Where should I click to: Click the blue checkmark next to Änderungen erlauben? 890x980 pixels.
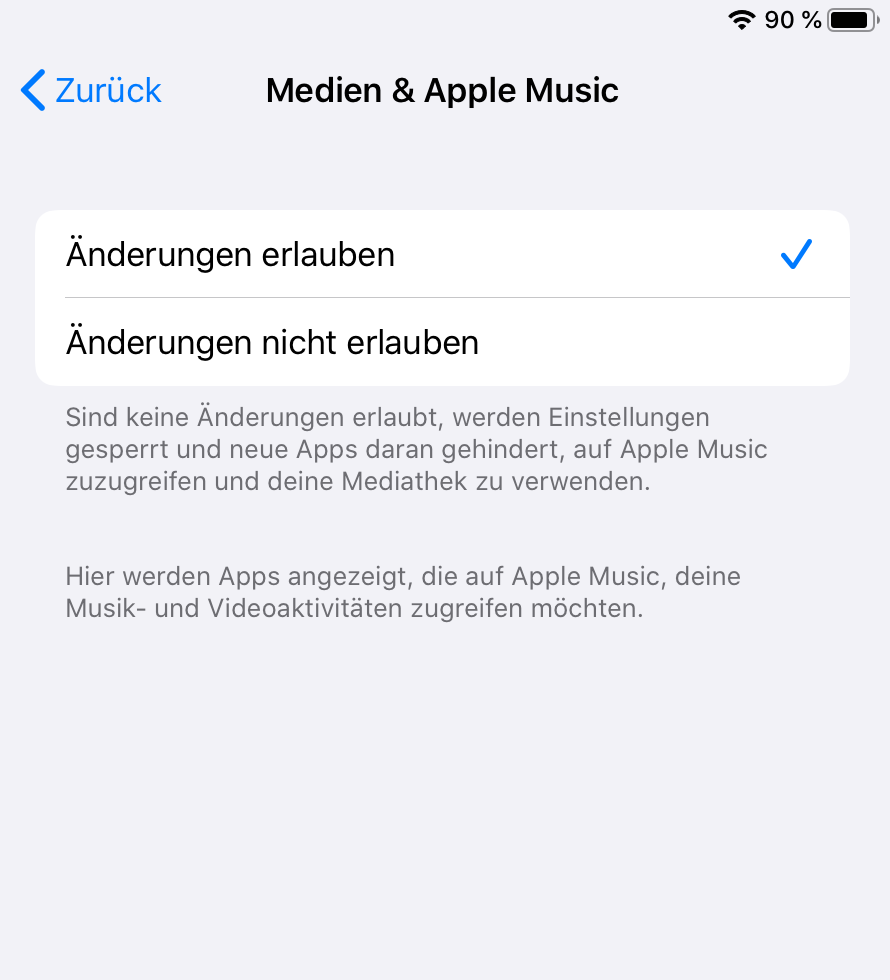click(x=796, y=254)
